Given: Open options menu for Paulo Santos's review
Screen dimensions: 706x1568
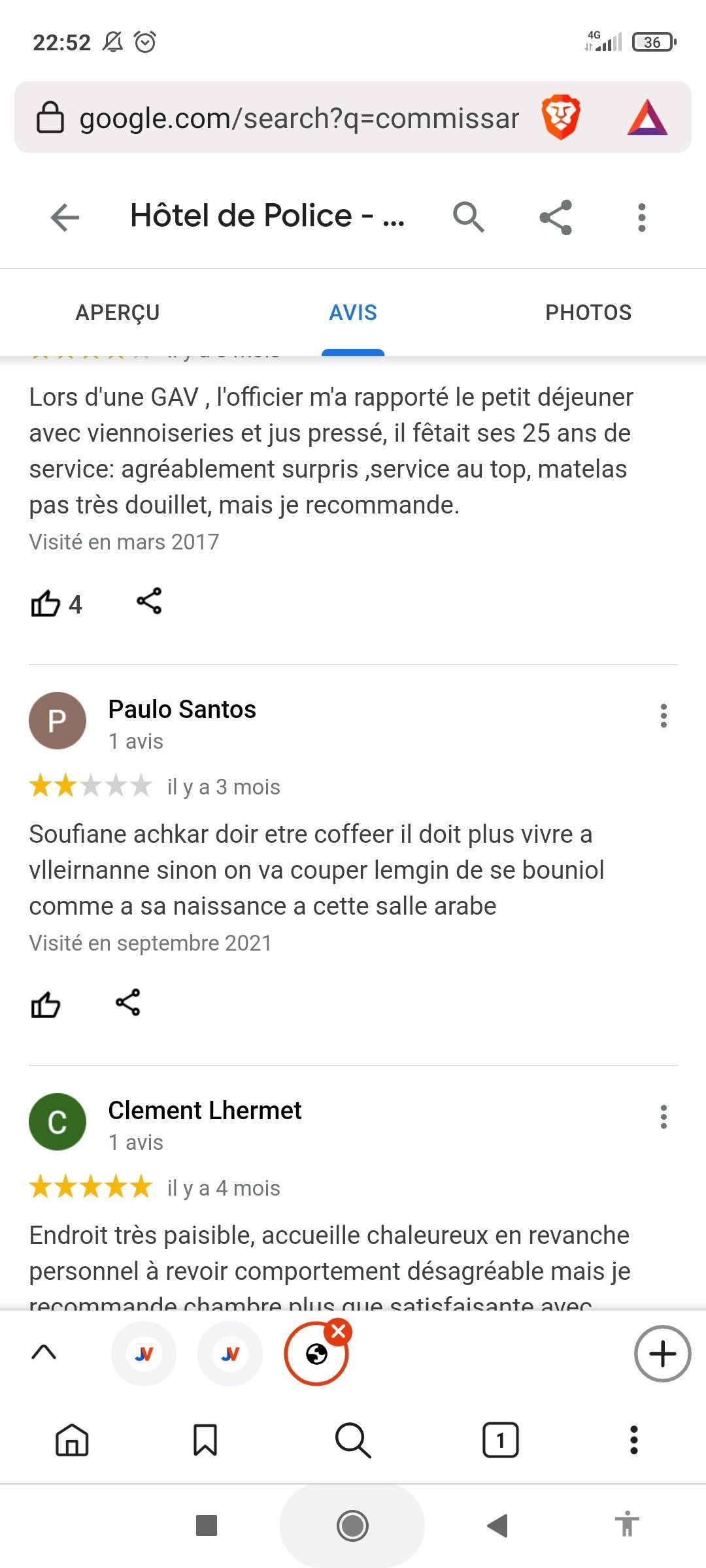Looking at the screenshot, I should pyautogui.click(x=664, y=716).
